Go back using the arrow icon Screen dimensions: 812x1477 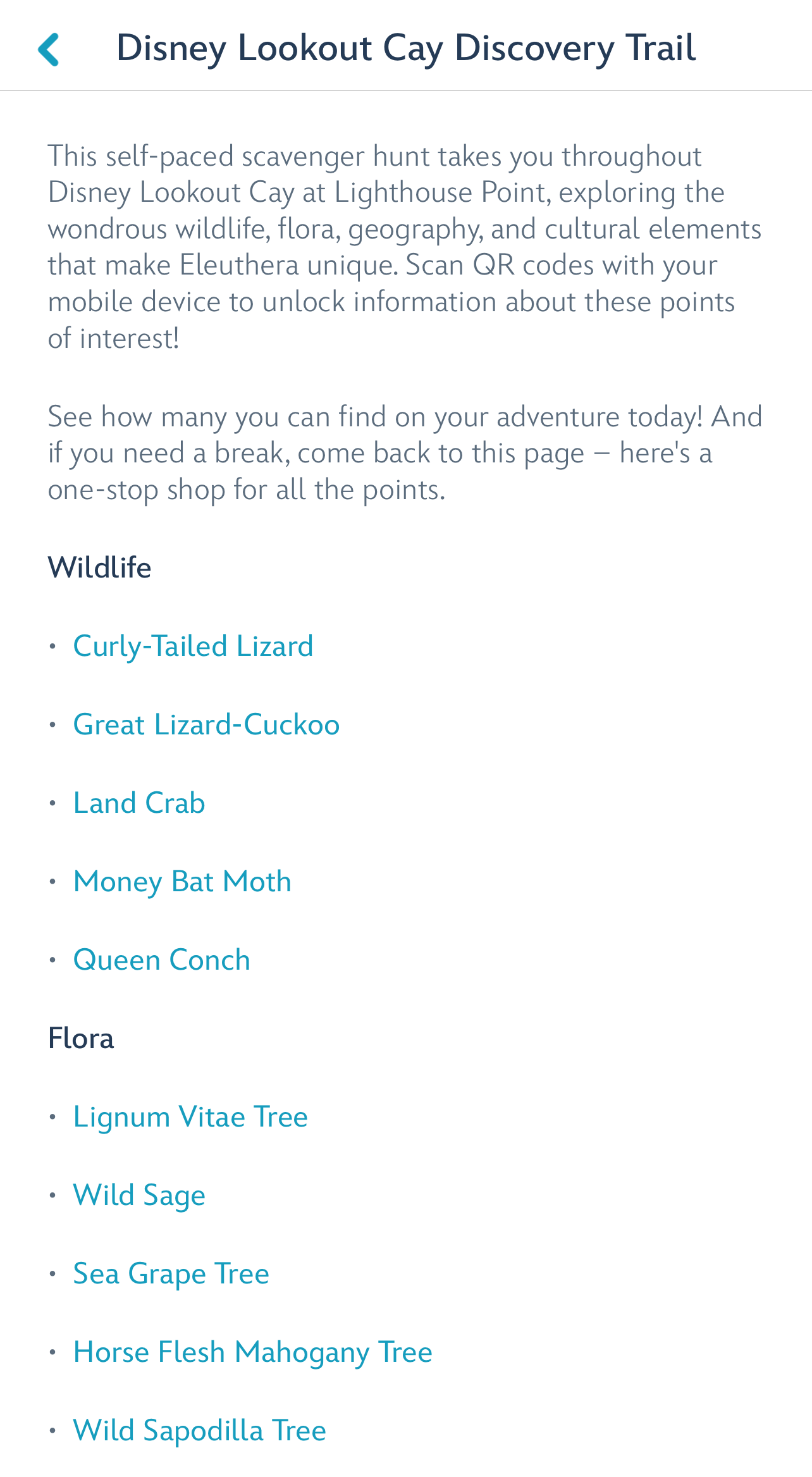pos(49,49)
